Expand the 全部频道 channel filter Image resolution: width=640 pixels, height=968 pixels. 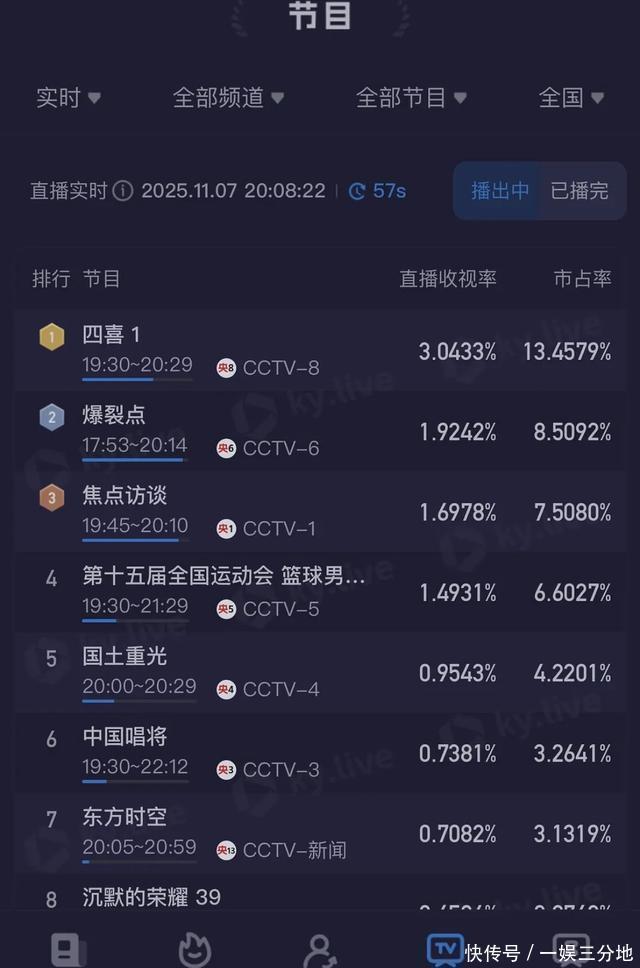(228, 98)
